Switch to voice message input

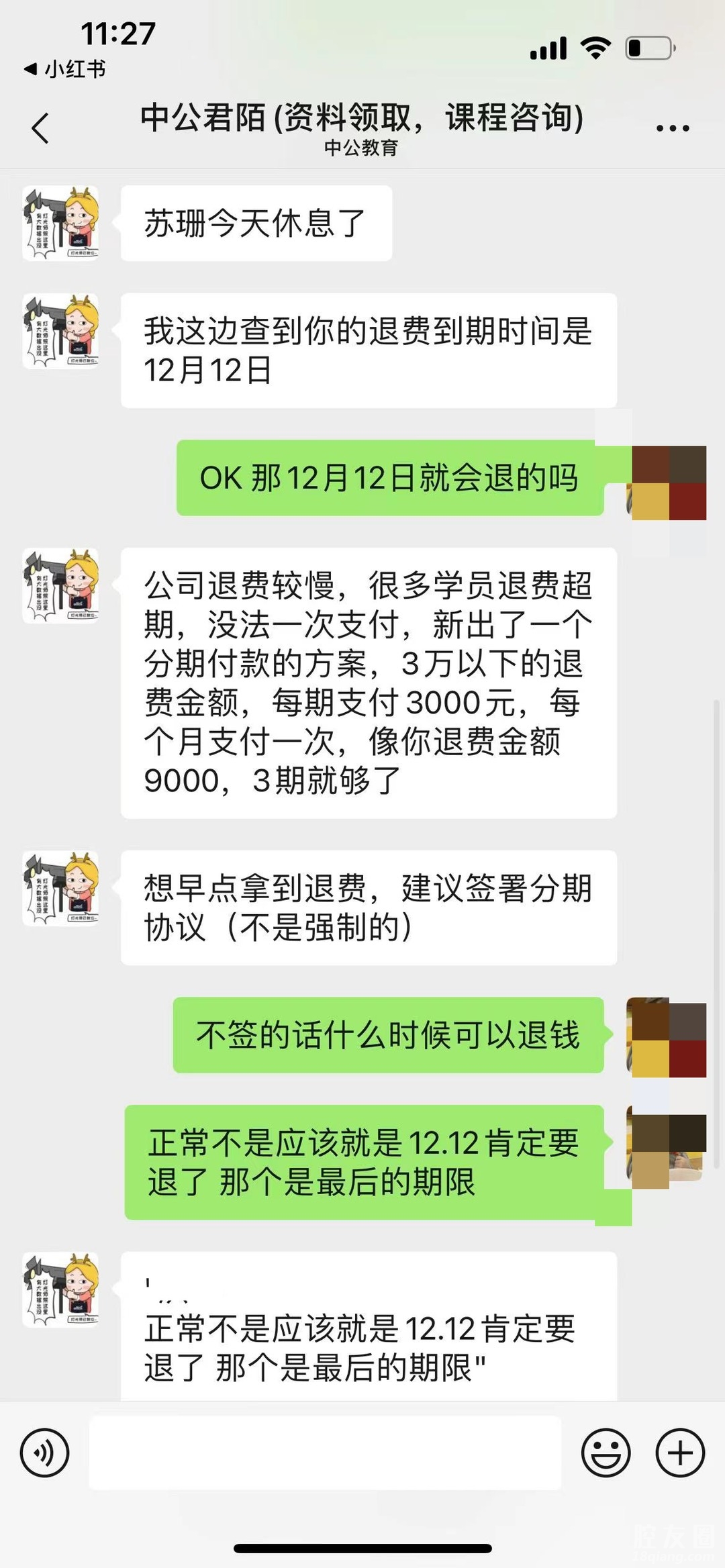point(45,1453)
